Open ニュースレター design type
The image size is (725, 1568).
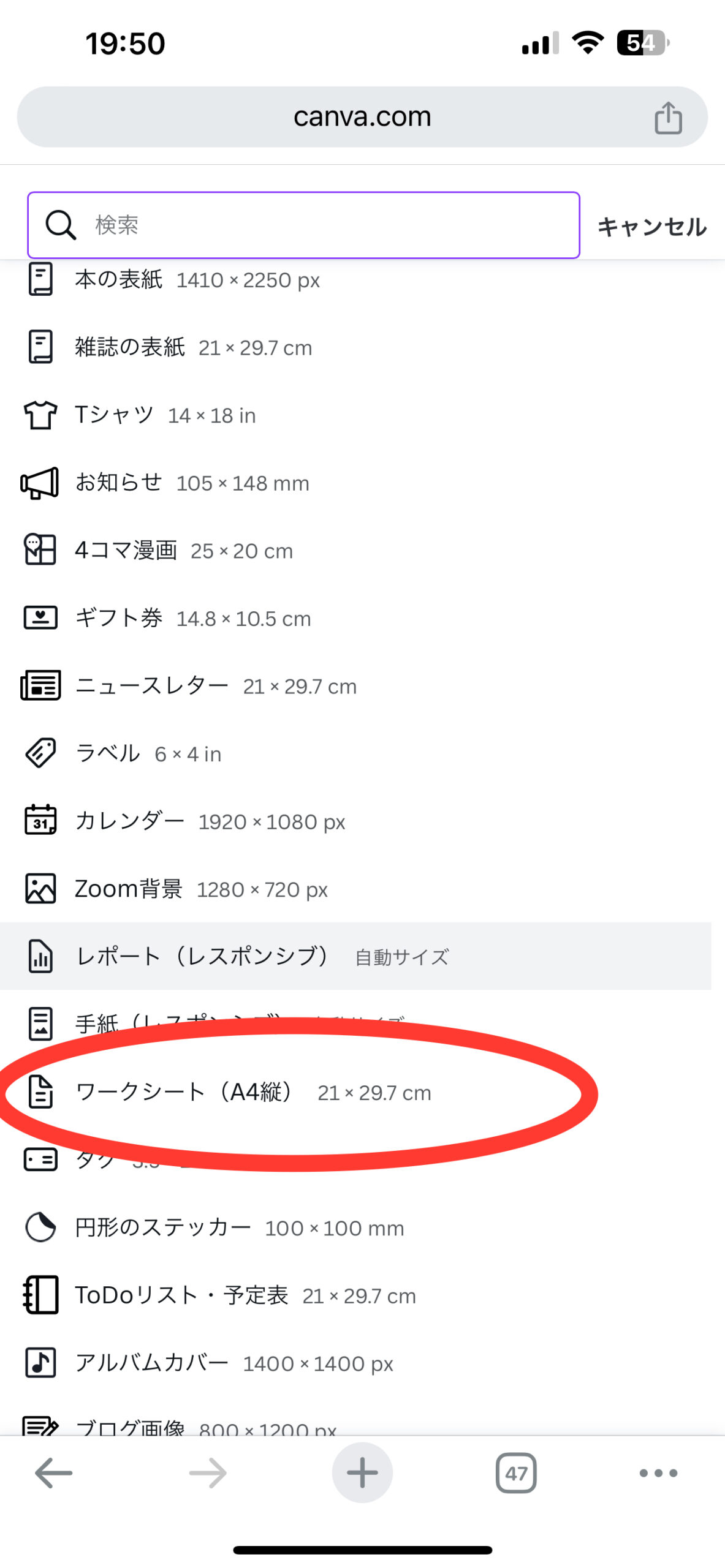[214, 686]
